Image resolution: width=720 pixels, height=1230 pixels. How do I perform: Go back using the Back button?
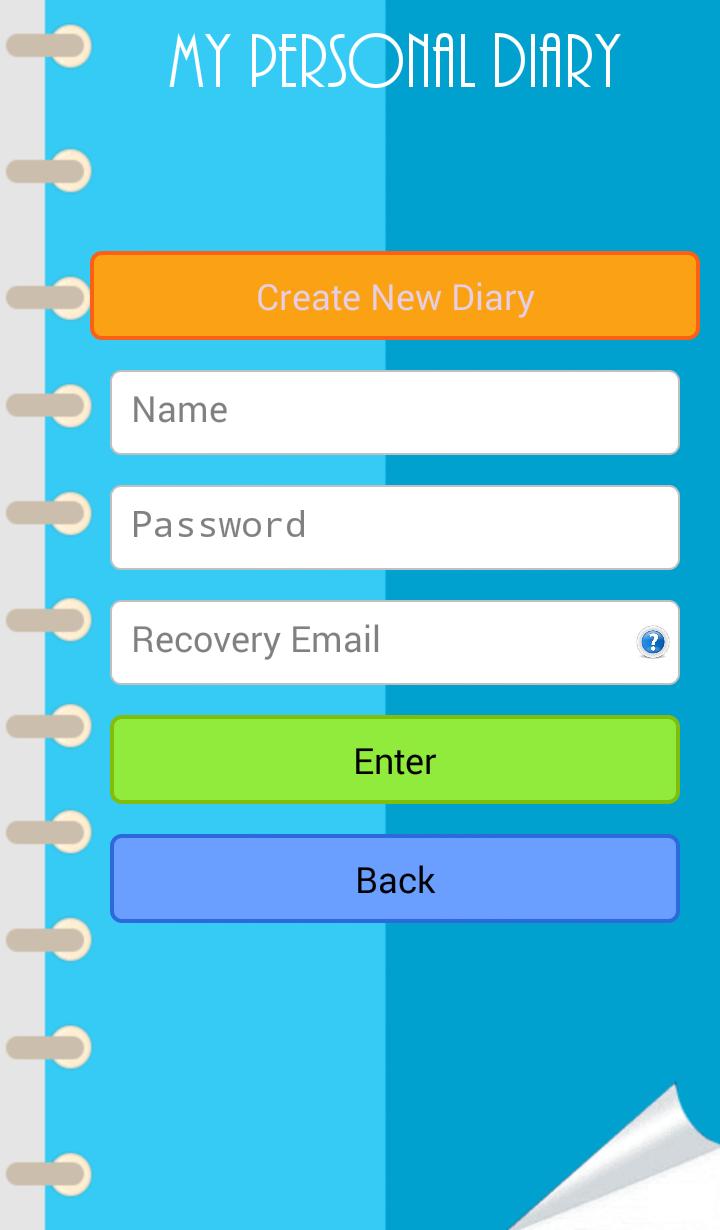395,879
